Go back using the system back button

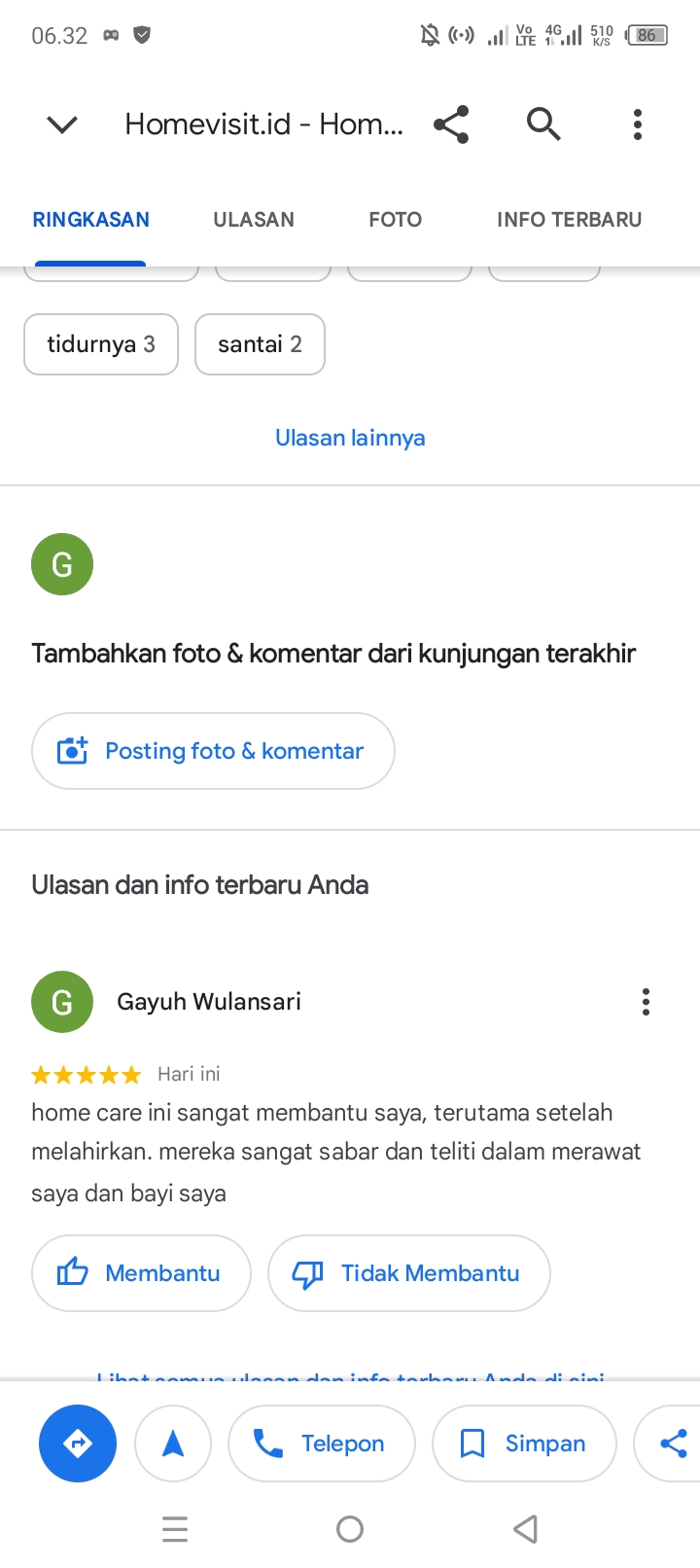coord(525,1529)
